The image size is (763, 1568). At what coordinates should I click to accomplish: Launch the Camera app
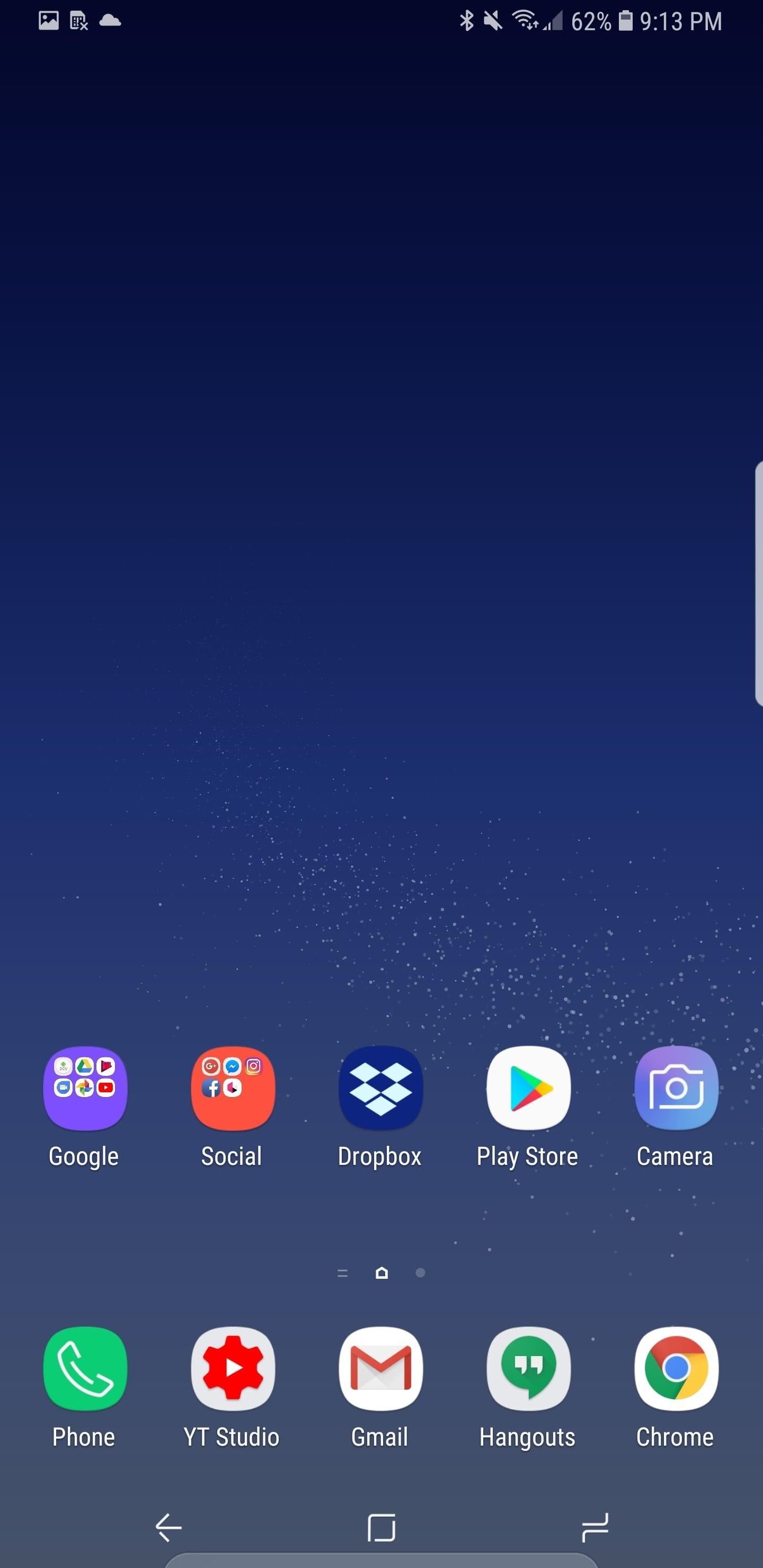click(x=676, y=1088)
